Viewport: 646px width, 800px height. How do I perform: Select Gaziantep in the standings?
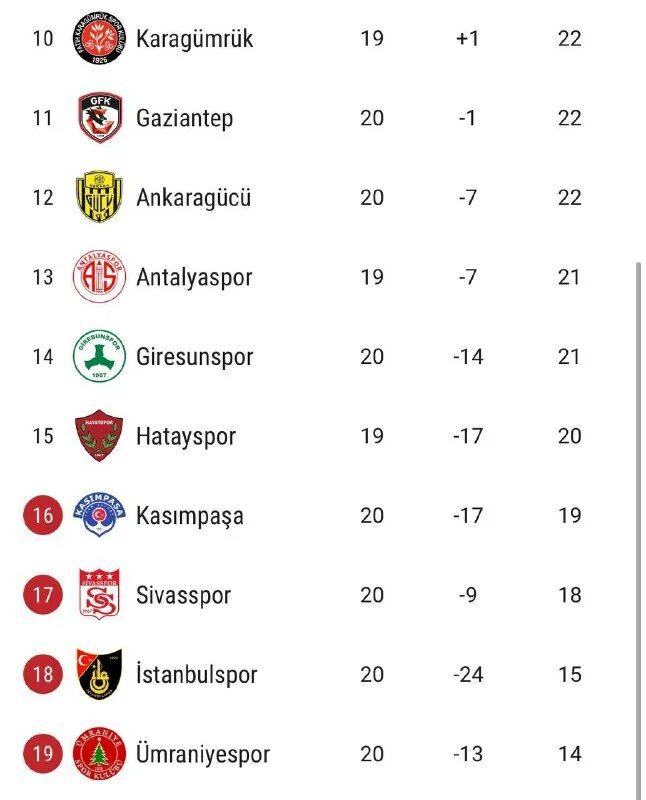click(184, 118)
